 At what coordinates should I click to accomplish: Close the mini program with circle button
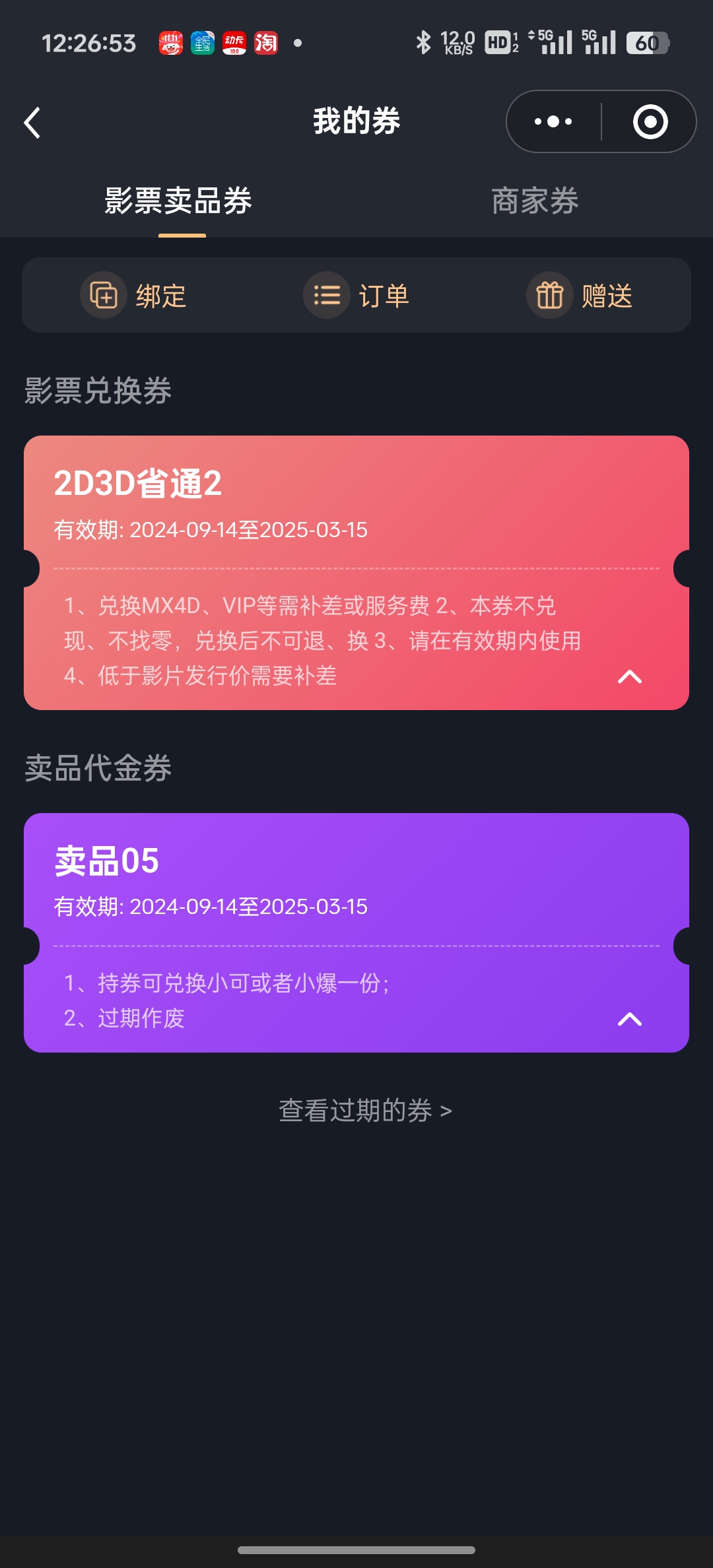650,122
